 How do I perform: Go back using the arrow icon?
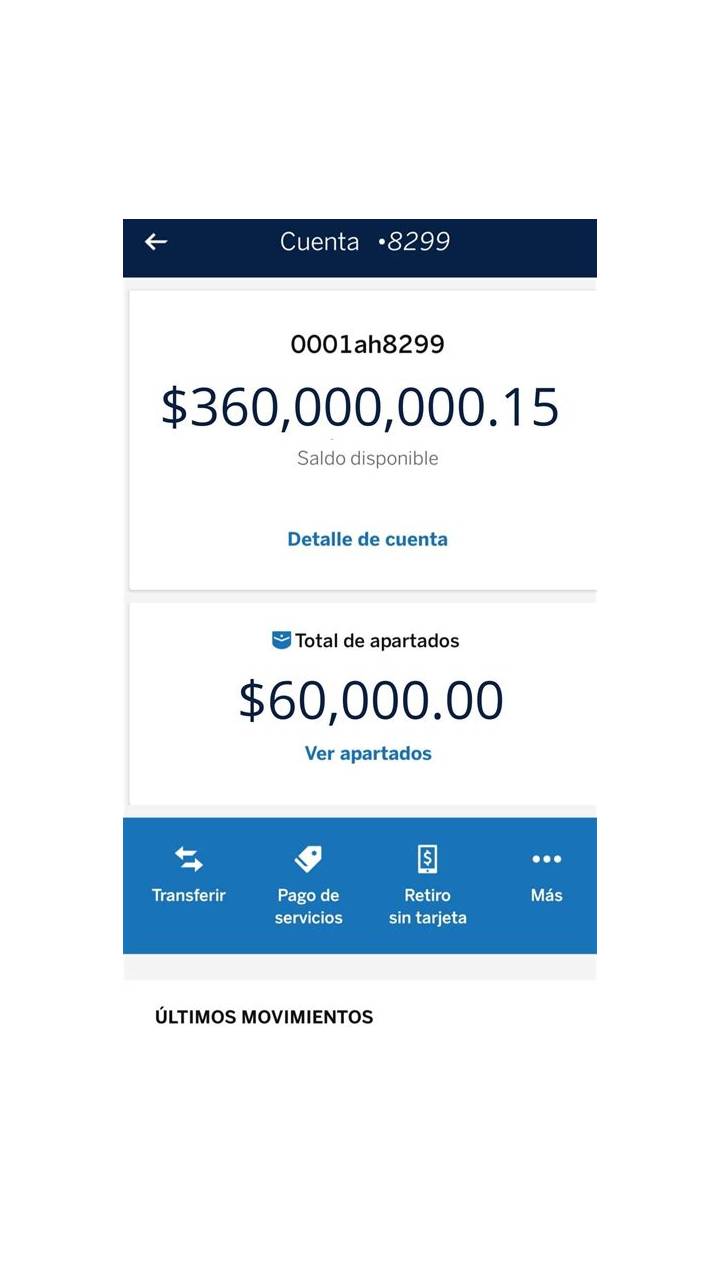coord(155,242)
